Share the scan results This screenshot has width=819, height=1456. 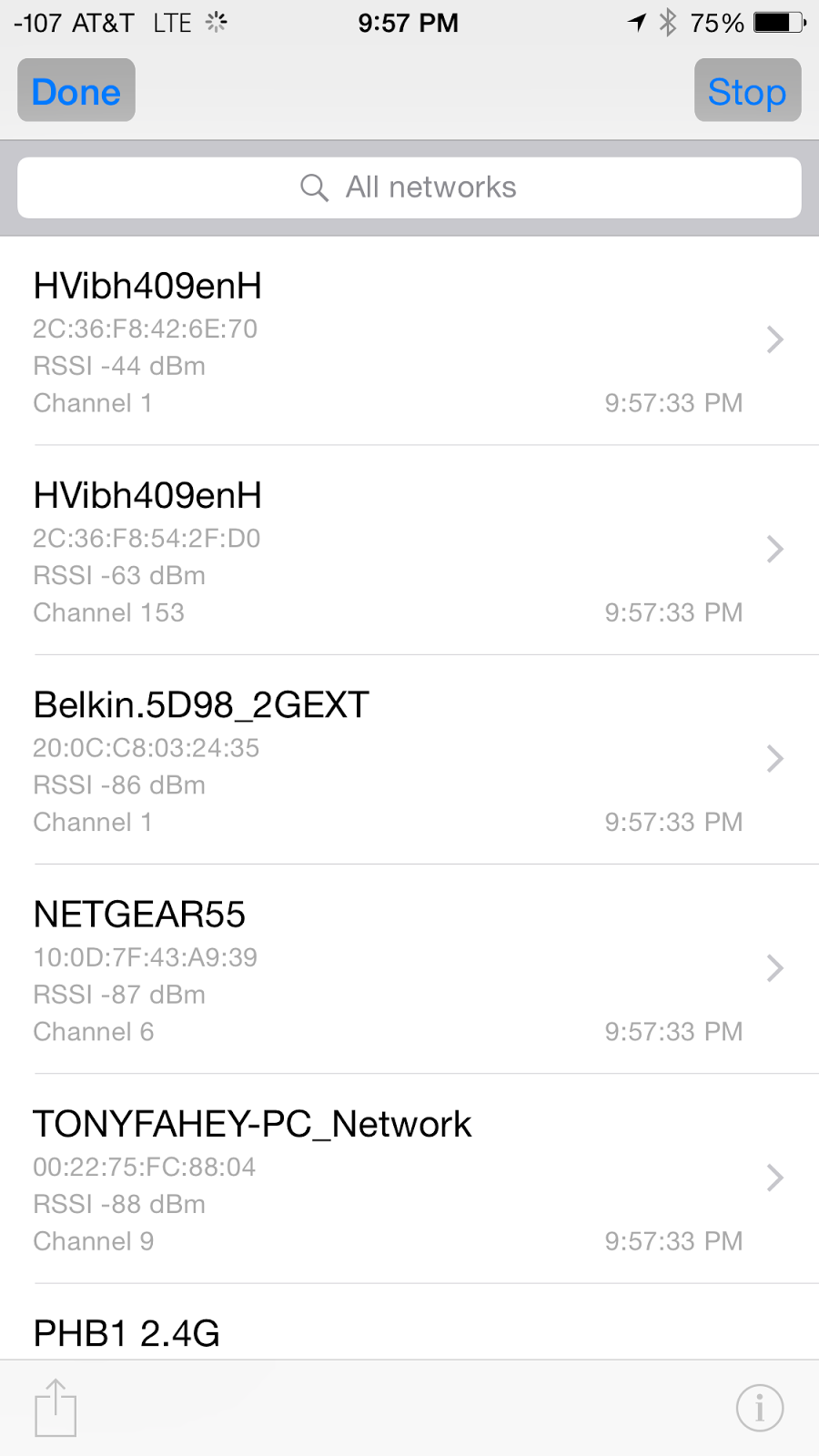pyautogui.click(x=56, y=1408)
